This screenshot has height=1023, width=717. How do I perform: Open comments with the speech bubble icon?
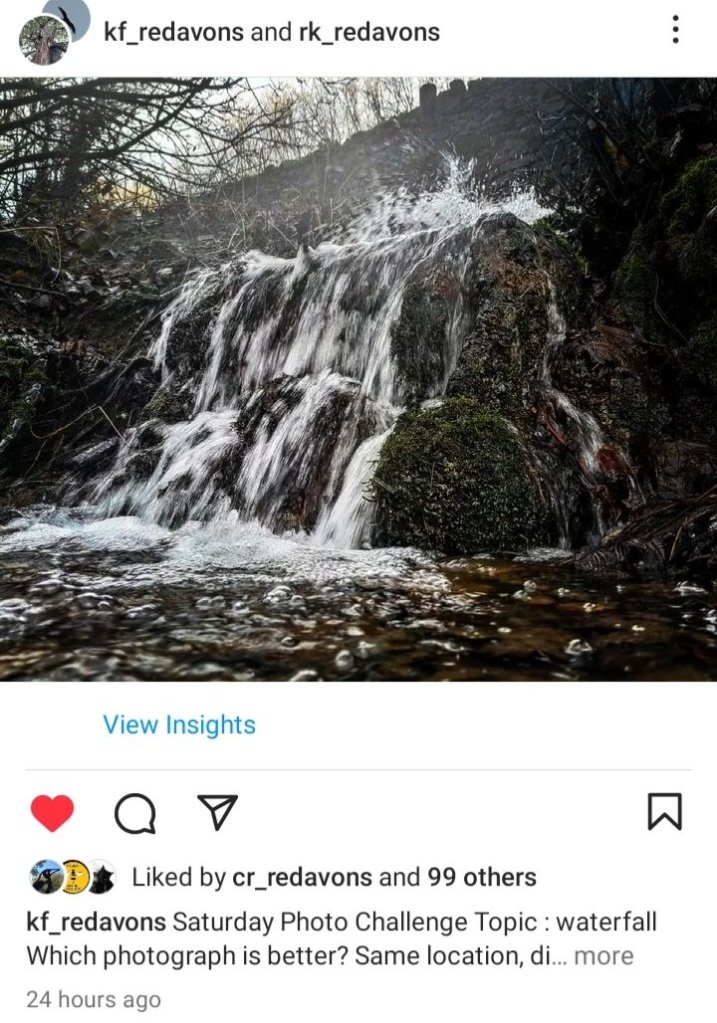click(x=135, y=813)
